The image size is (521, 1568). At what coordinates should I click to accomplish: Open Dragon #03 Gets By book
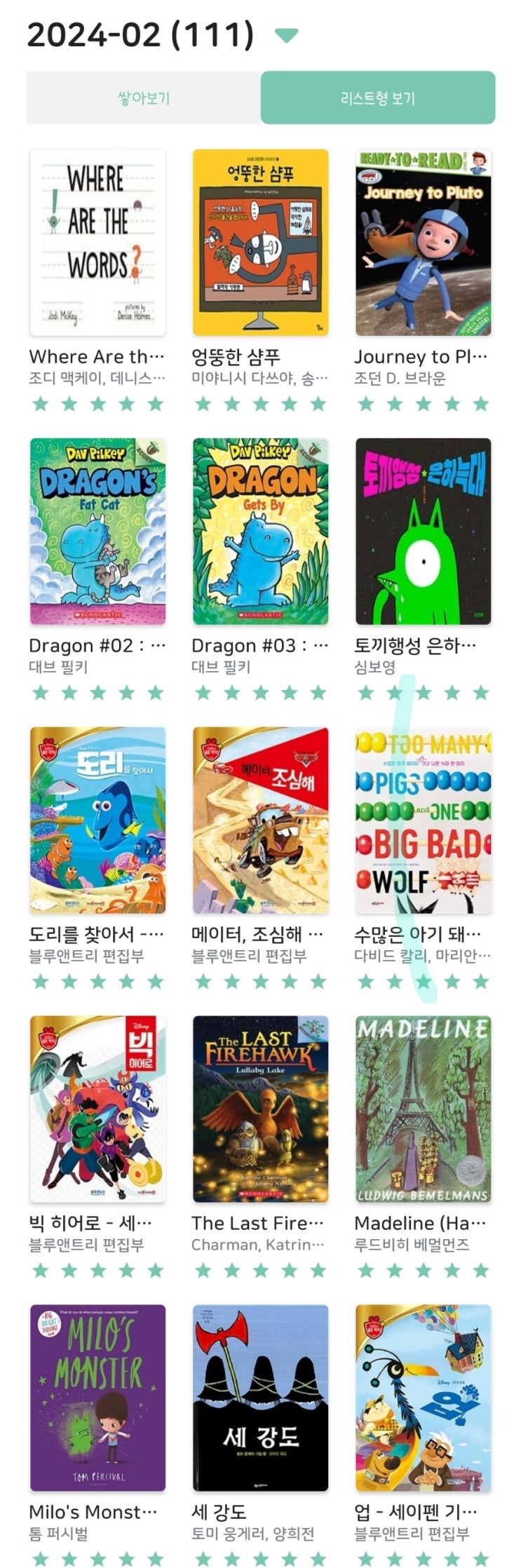tap(260, 532)
